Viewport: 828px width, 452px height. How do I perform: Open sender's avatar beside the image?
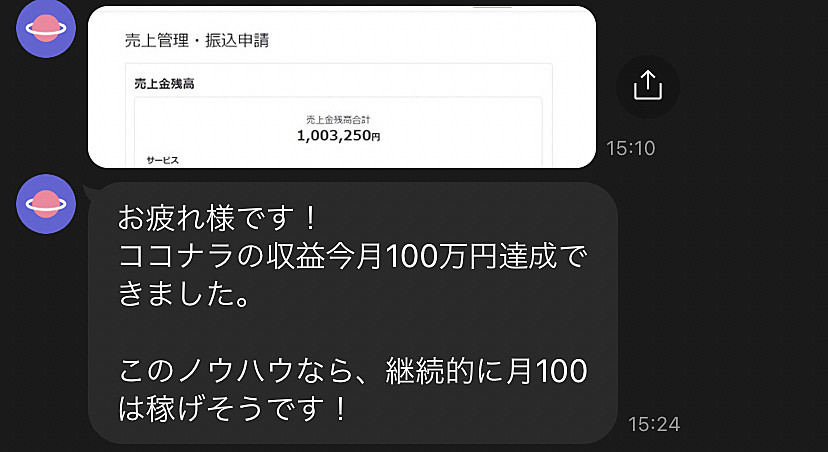click(46, 28)
